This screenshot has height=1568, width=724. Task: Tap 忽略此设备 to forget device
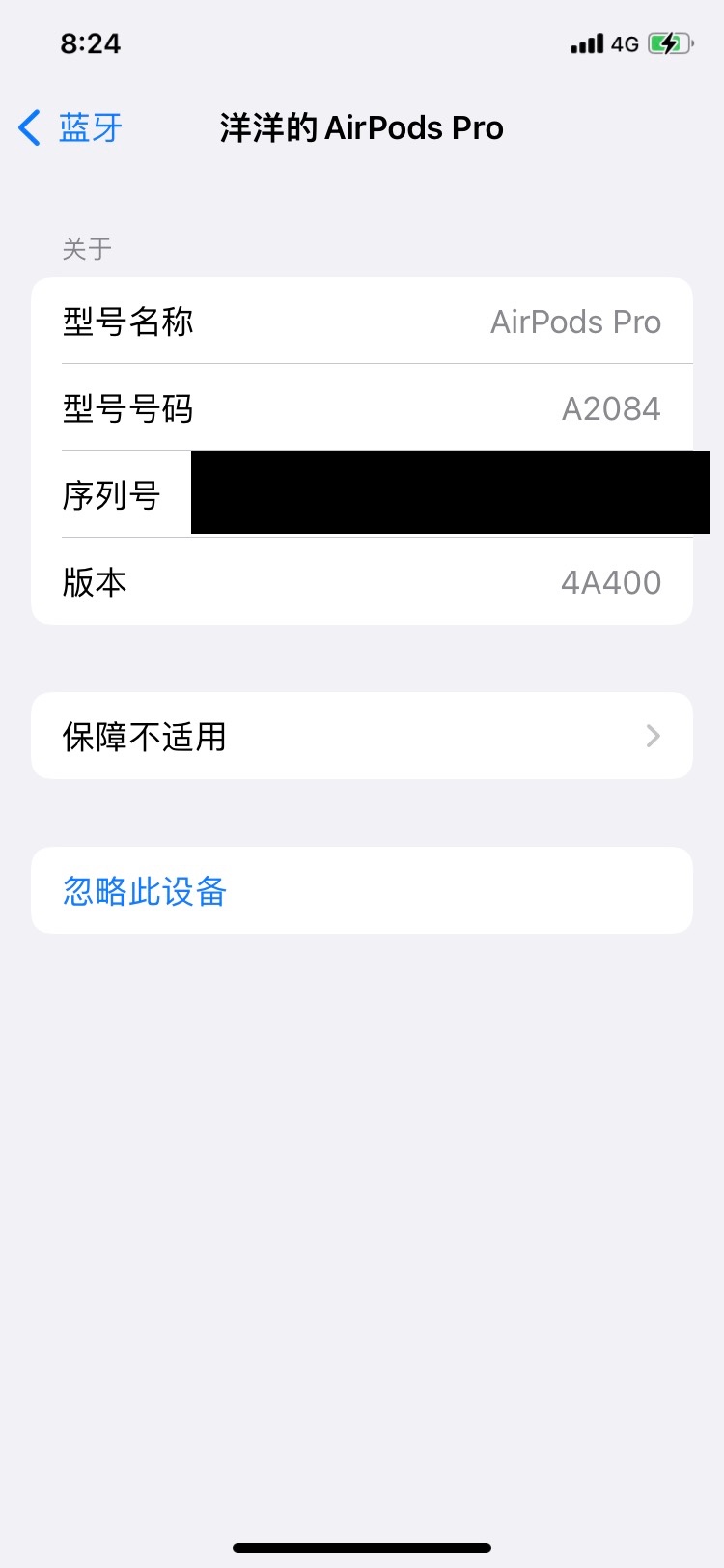click(145, 890)
